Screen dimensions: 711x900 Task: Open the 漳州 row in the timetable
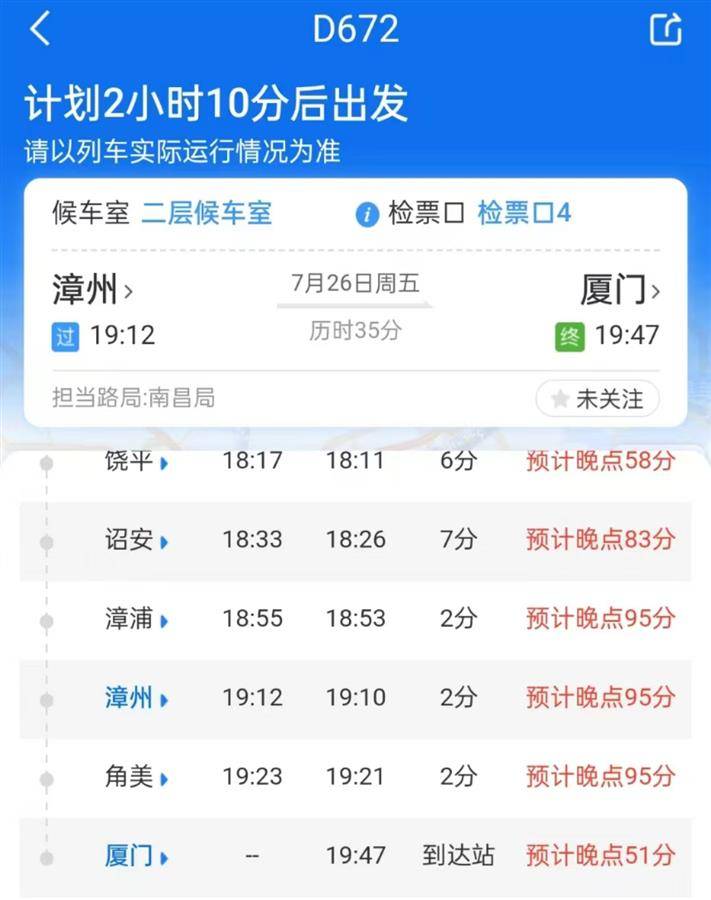click(x=137, y=697)
